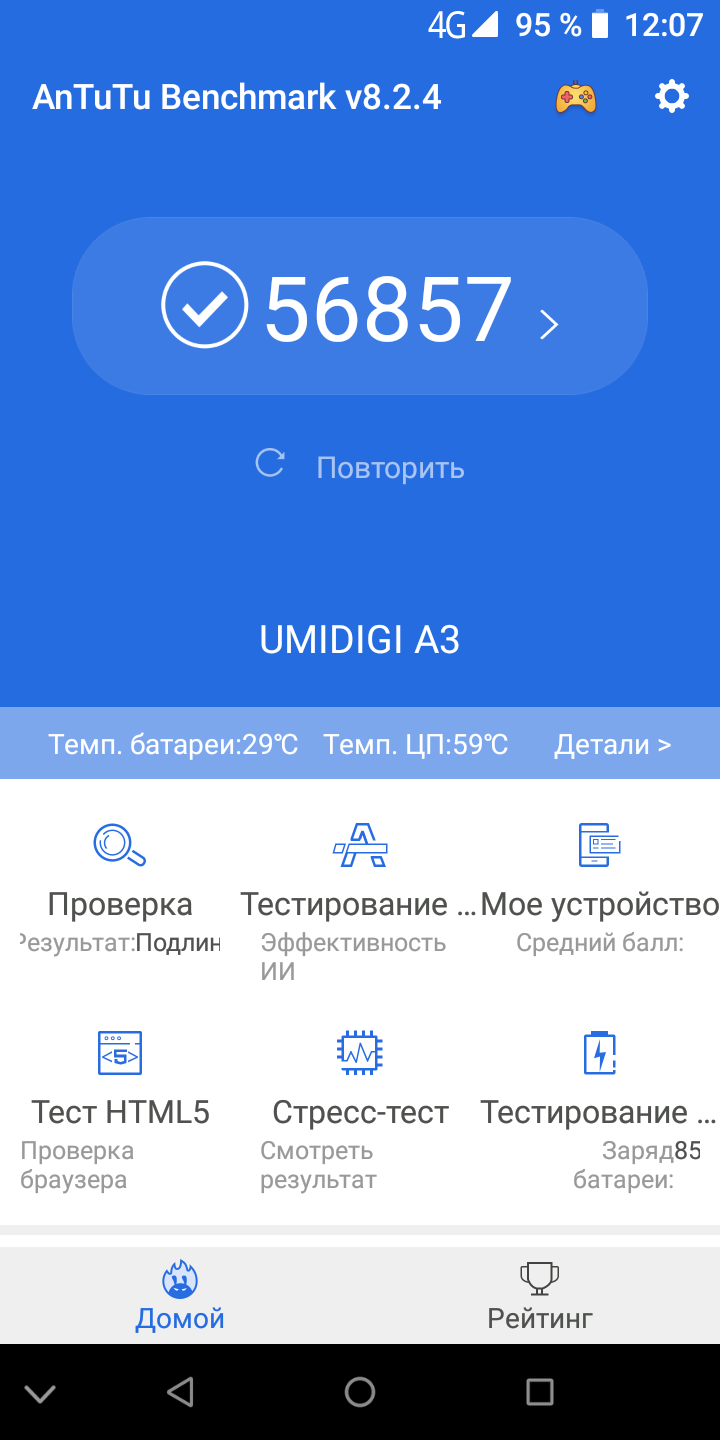This screenshot has width=720, height=1440.
Task: Open the Тестирование Эффективность ИИ tile
Action: (360, 900)
